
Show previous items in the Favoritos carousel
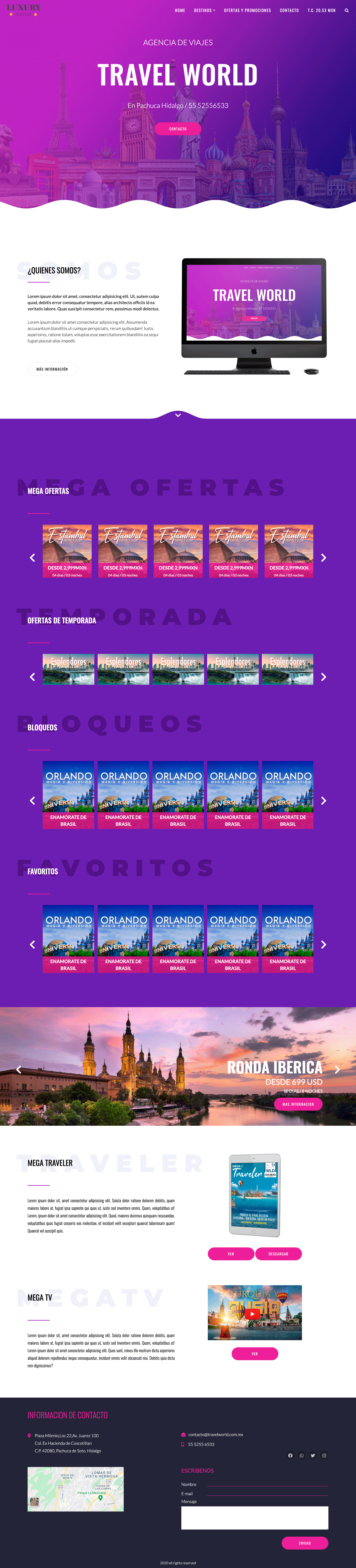point(32,945)
